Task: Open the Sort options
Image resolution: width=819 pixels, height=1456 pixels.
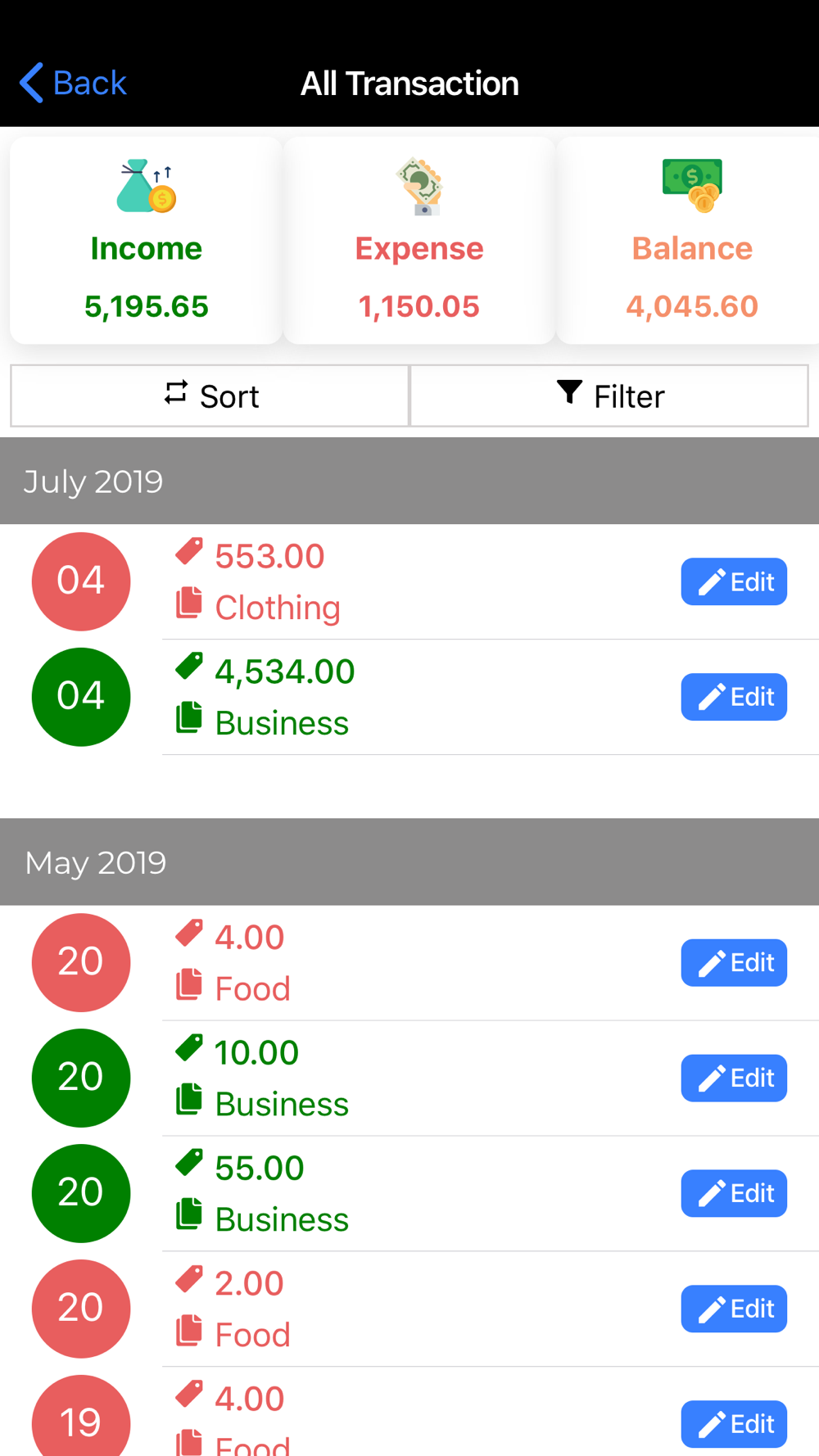Action: [210, 396]
